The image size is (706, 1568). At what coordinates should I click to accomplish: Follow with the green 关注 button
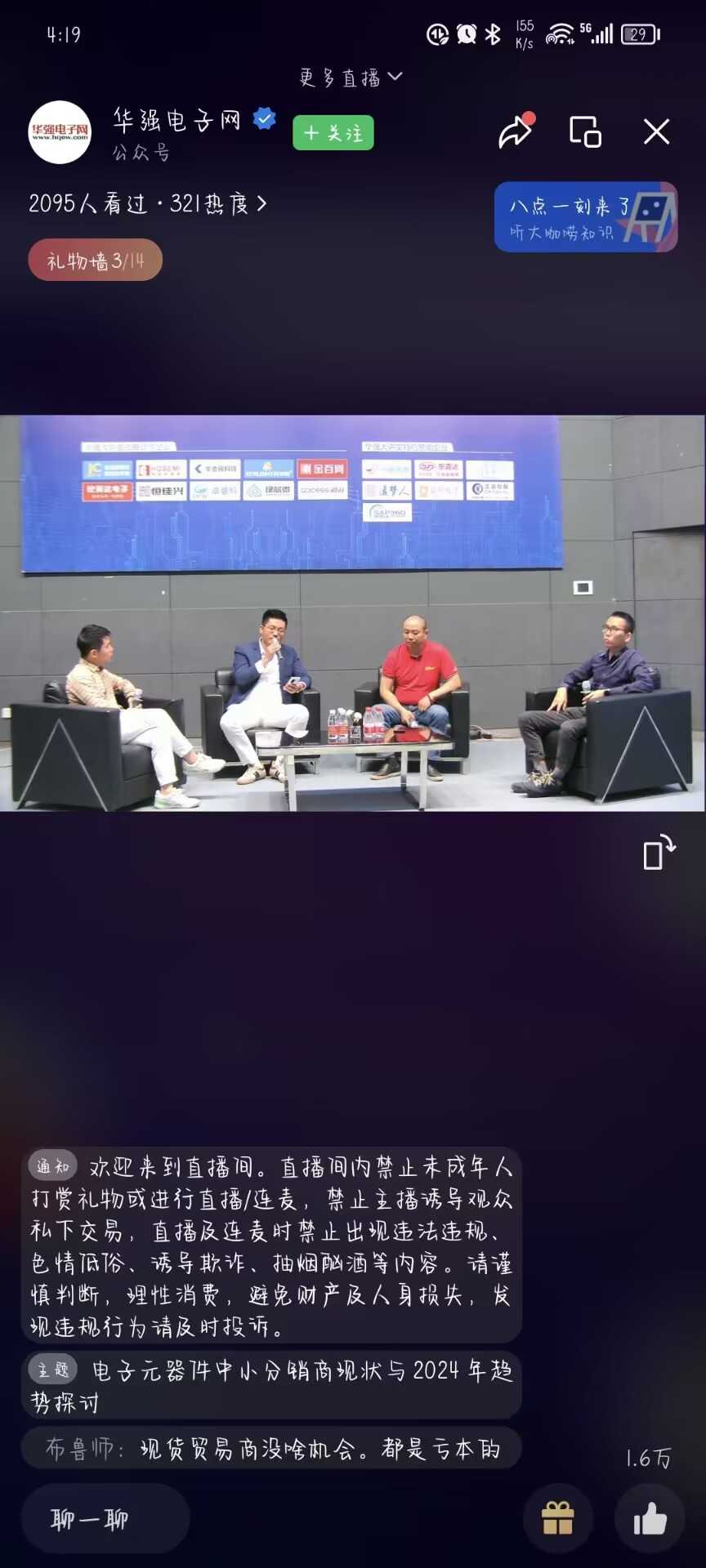[333, 132]
